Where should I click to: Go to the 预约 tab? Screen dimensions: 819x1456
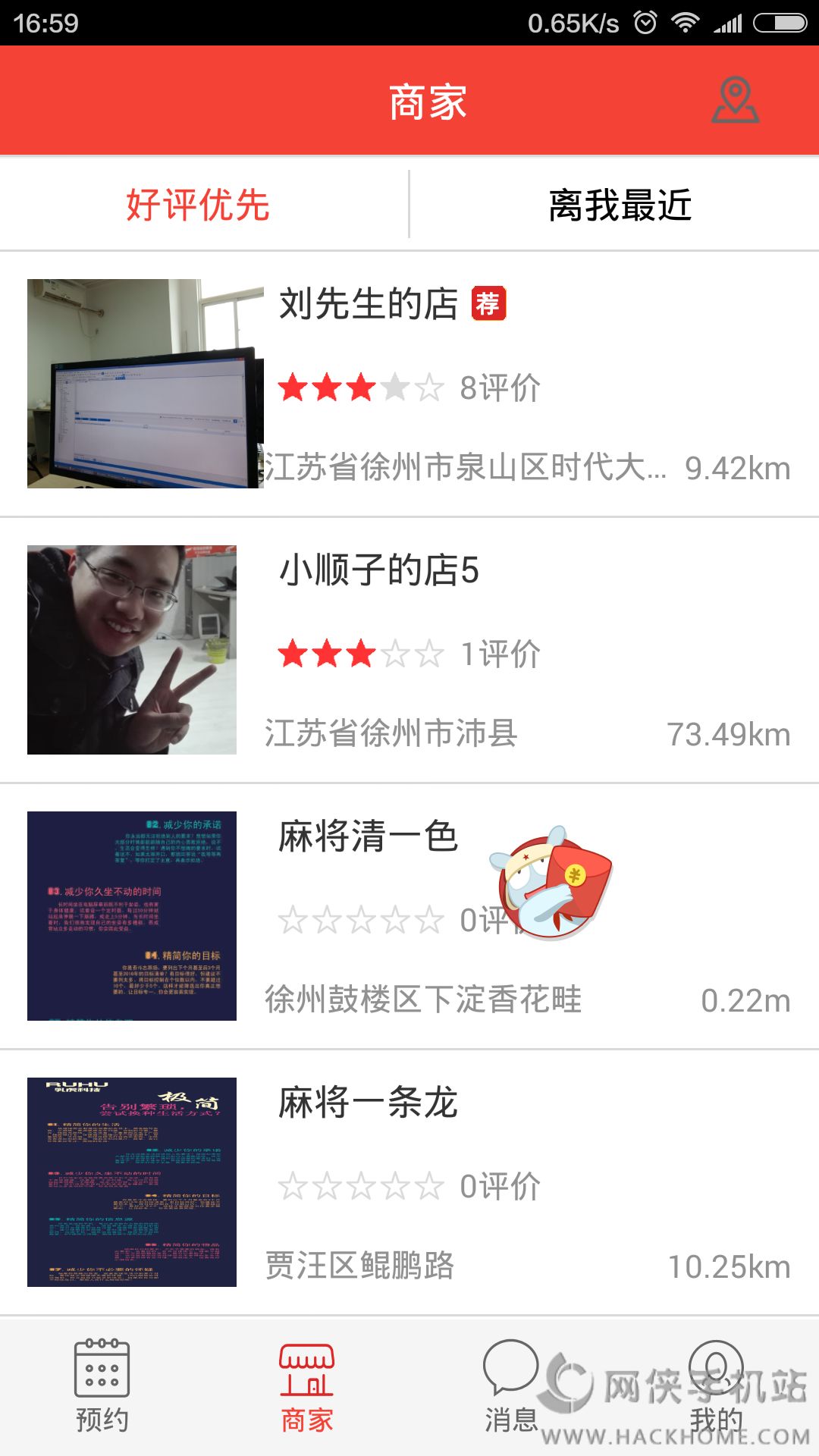coord(102,1386)
